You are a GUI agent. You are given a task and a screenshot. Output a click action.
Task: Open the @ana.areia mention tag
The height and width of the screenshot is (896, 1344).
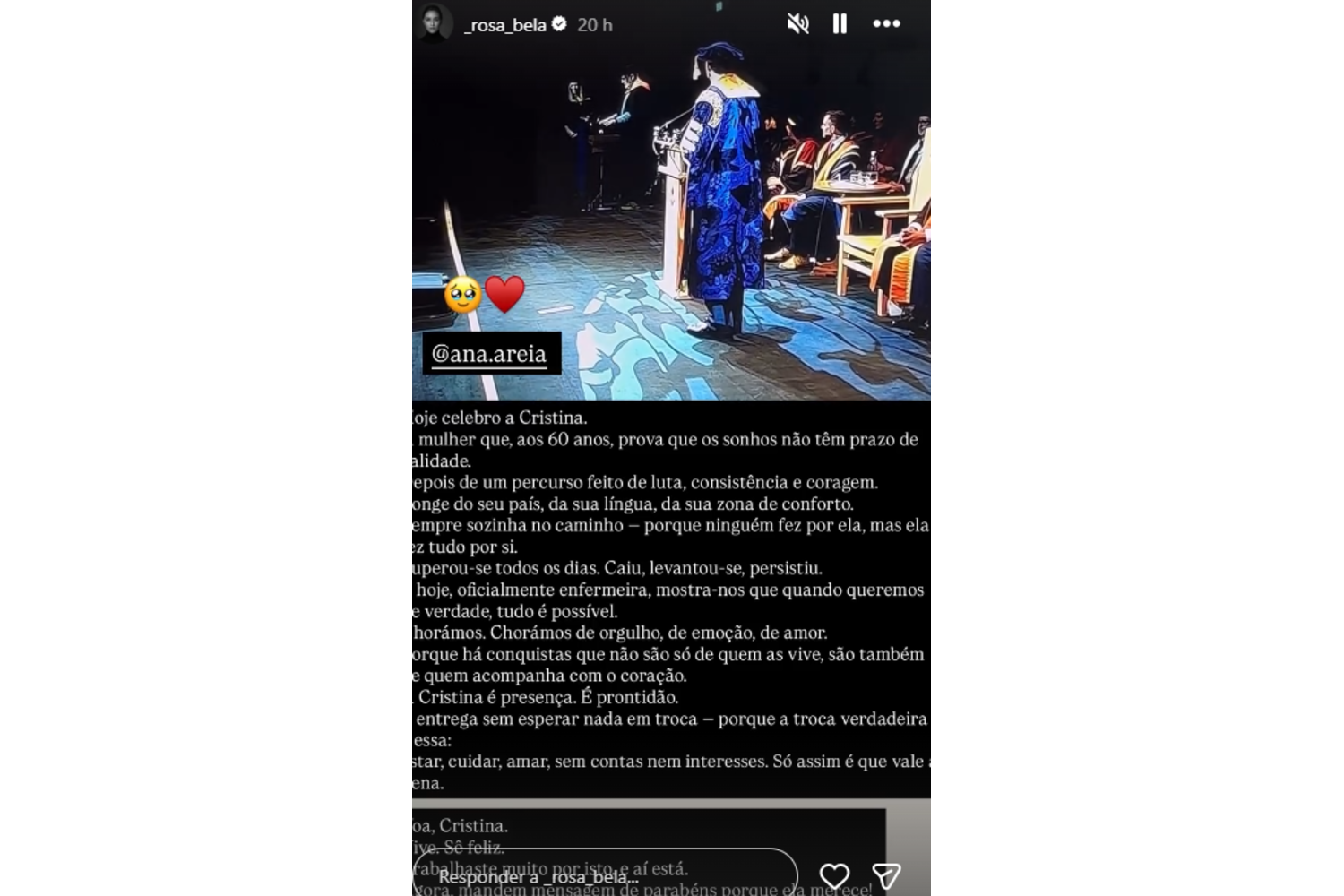(x=490, y=354)
